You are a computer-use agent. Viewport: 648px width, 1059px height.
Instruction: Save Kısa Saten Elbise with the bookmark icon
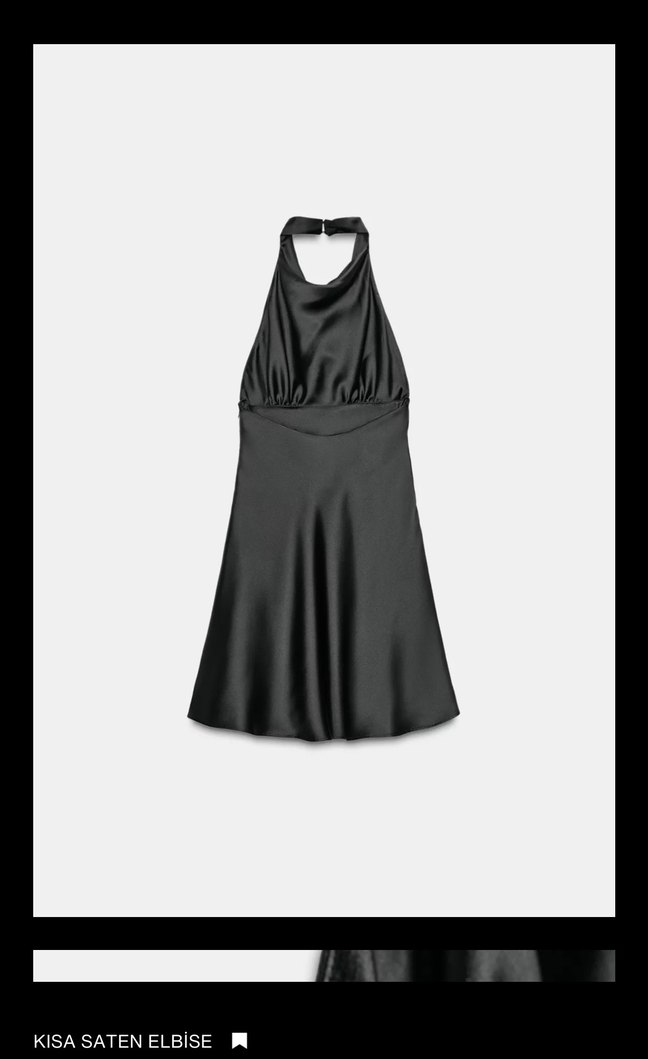pos(239,1041)
